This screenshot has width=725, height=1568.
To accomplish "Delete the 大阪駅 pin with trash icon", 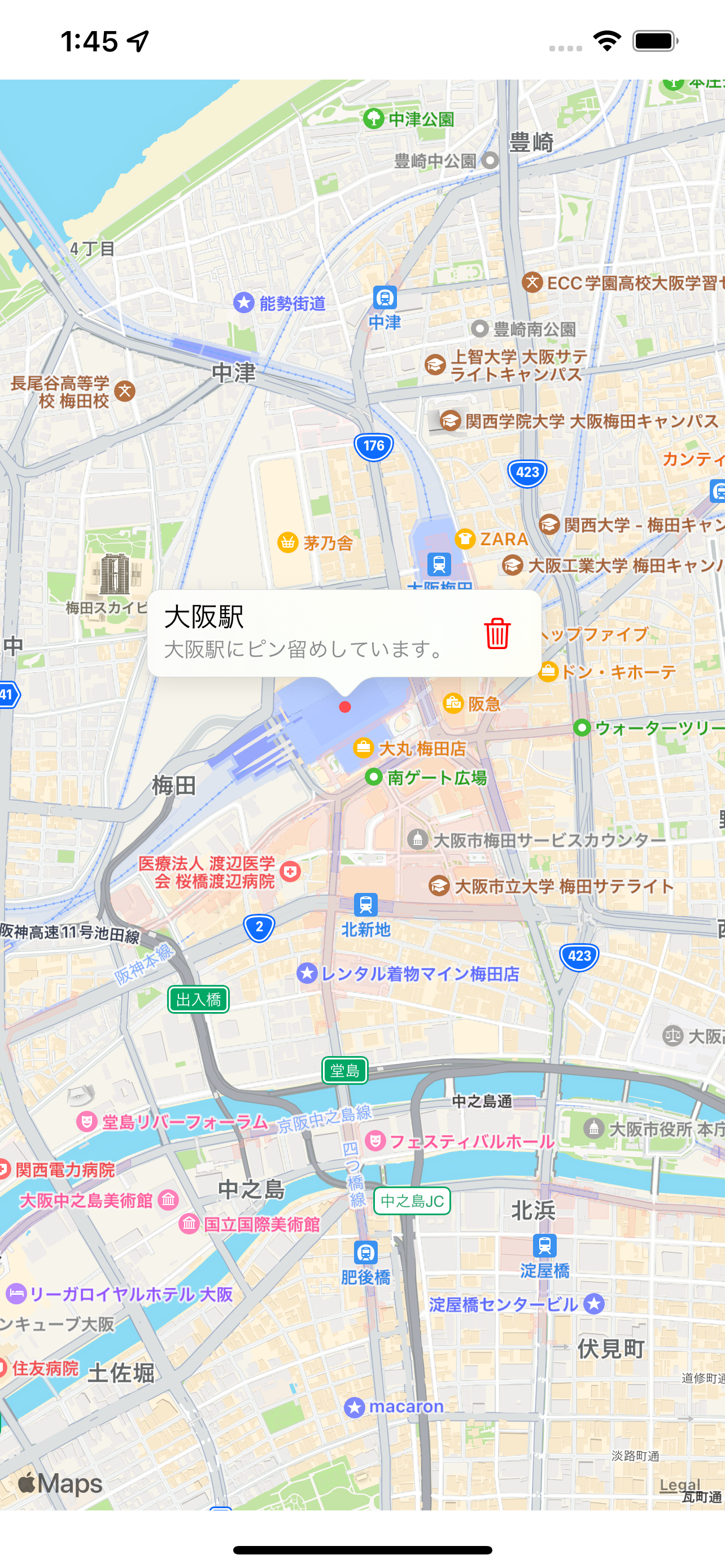I will pos(497,634).
